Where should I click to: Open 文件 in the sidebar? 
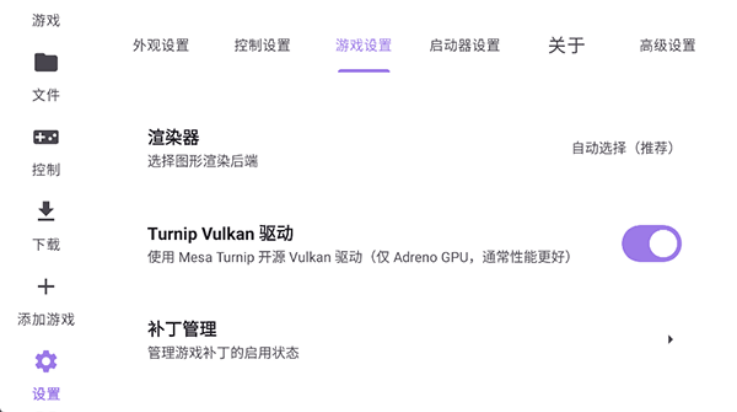pyautogui.click(x=46, y=76)
